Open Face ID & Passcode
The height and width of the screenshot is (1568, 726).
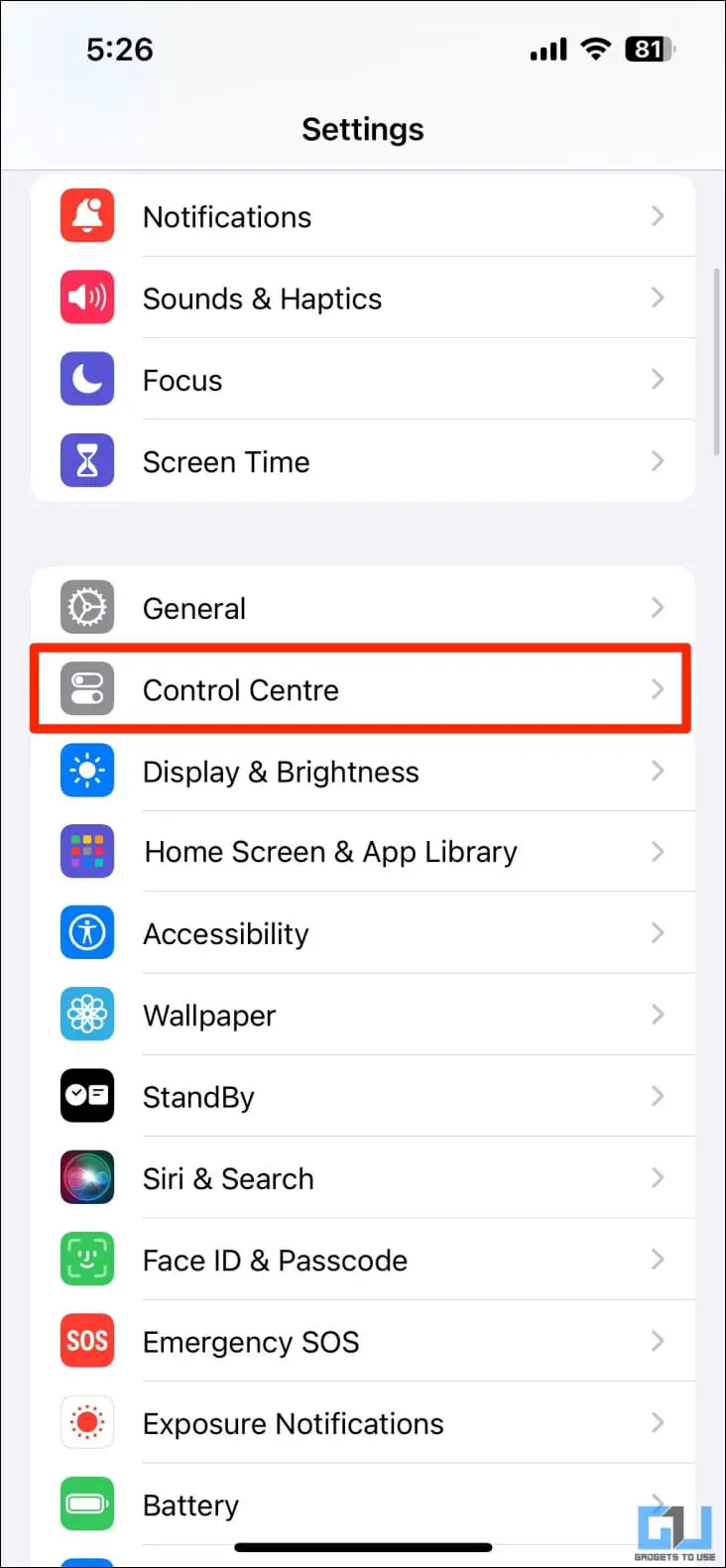click(363, 1260)
